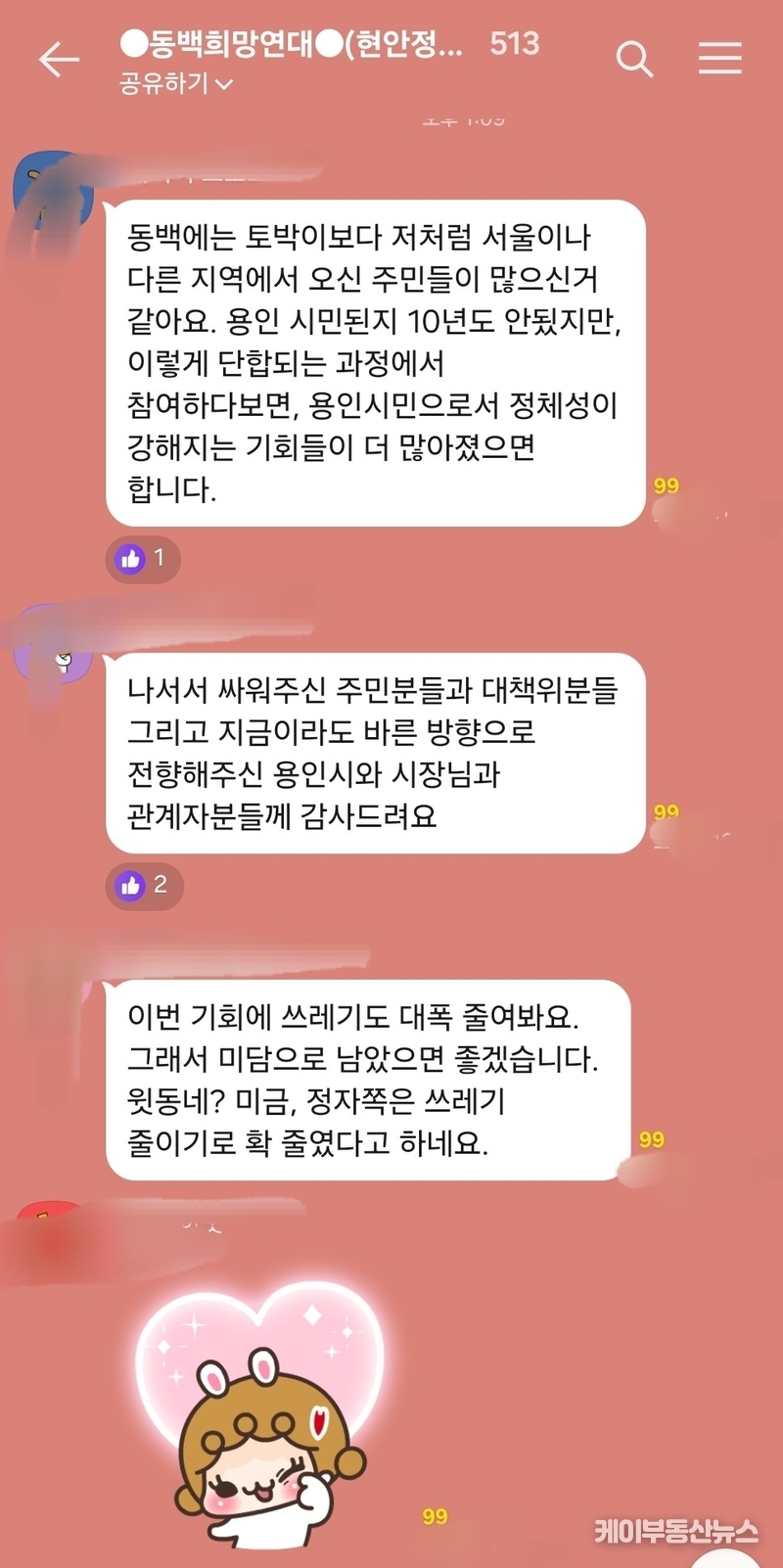Expand the 공유하기 dropdown
Image resolution: width=783 pixels, height=1568 pixels.
tap(176, 84)
